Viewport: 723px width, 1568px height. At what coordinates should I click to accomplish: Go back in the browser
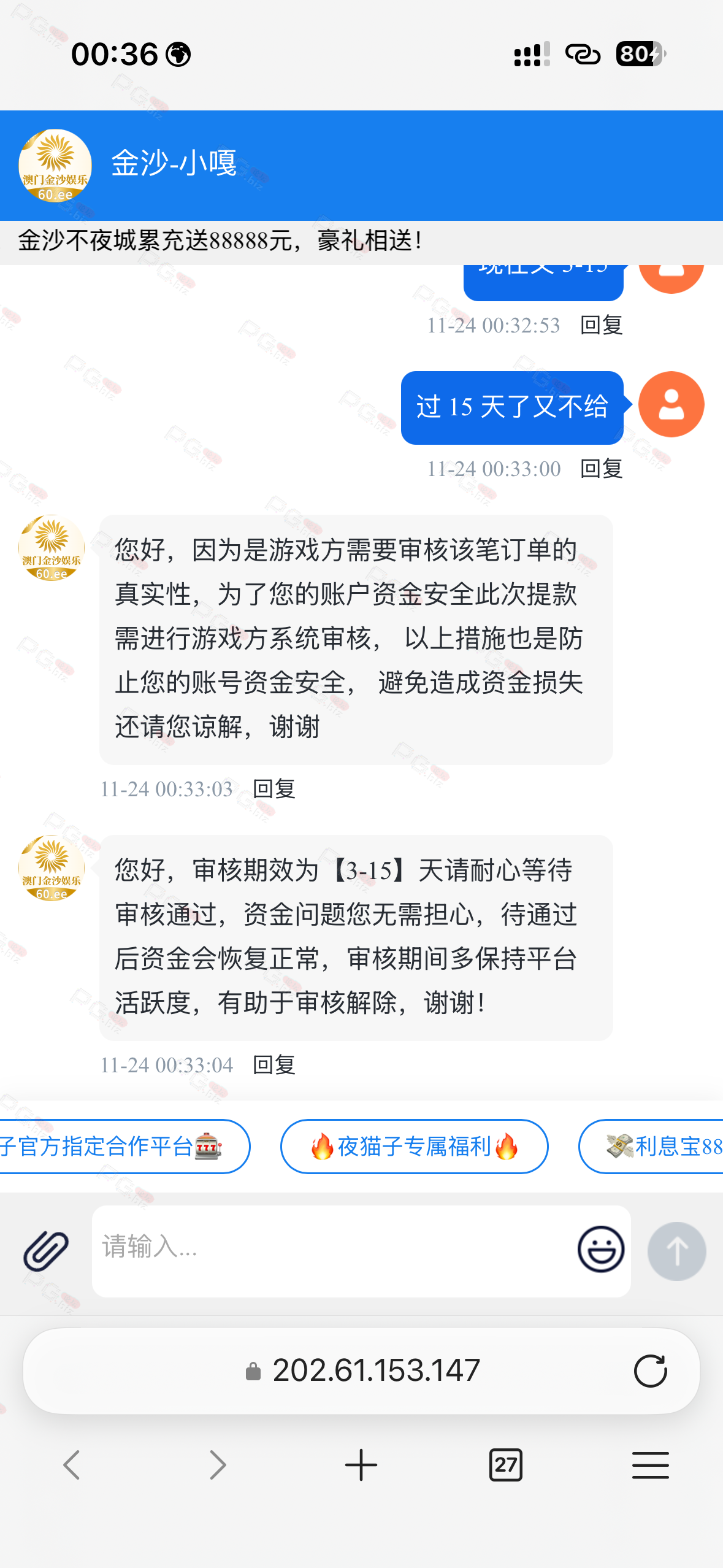72,1465
